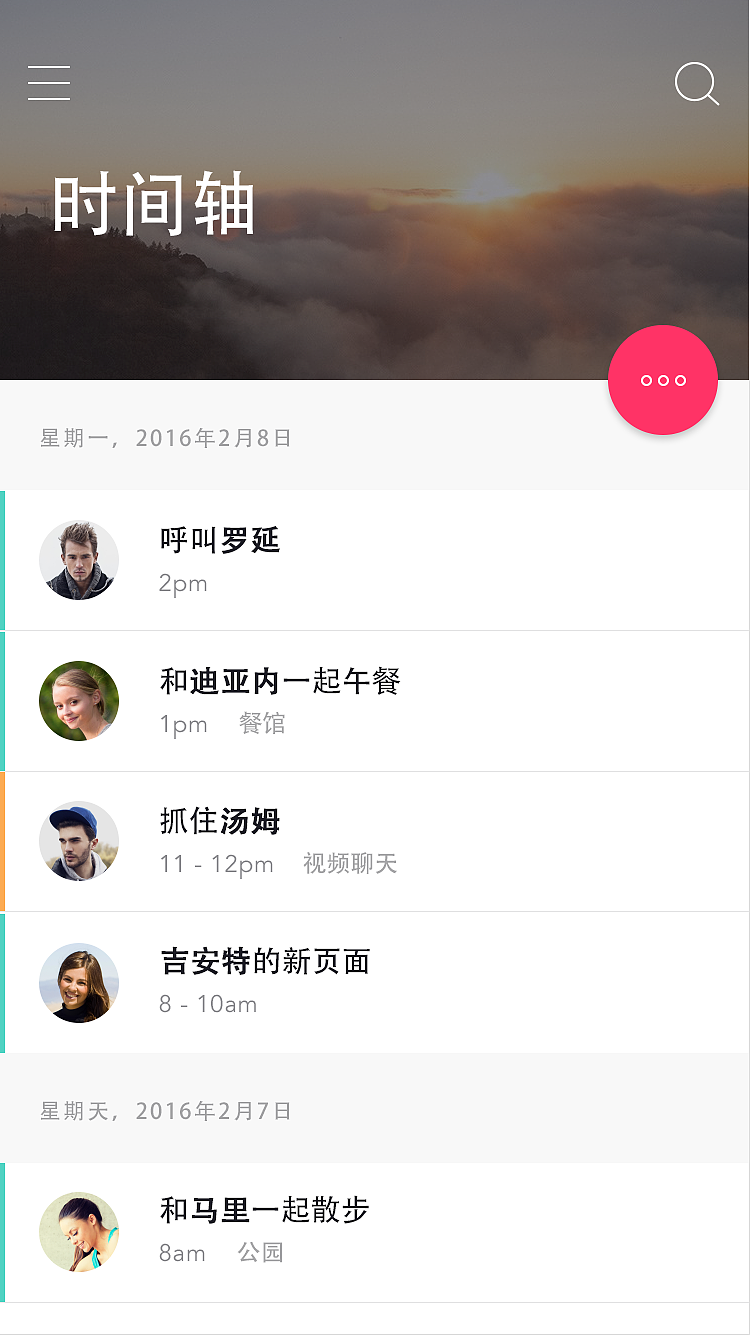Click the 星期天 2016年2月7日 date header

(x=166, y=1110)
